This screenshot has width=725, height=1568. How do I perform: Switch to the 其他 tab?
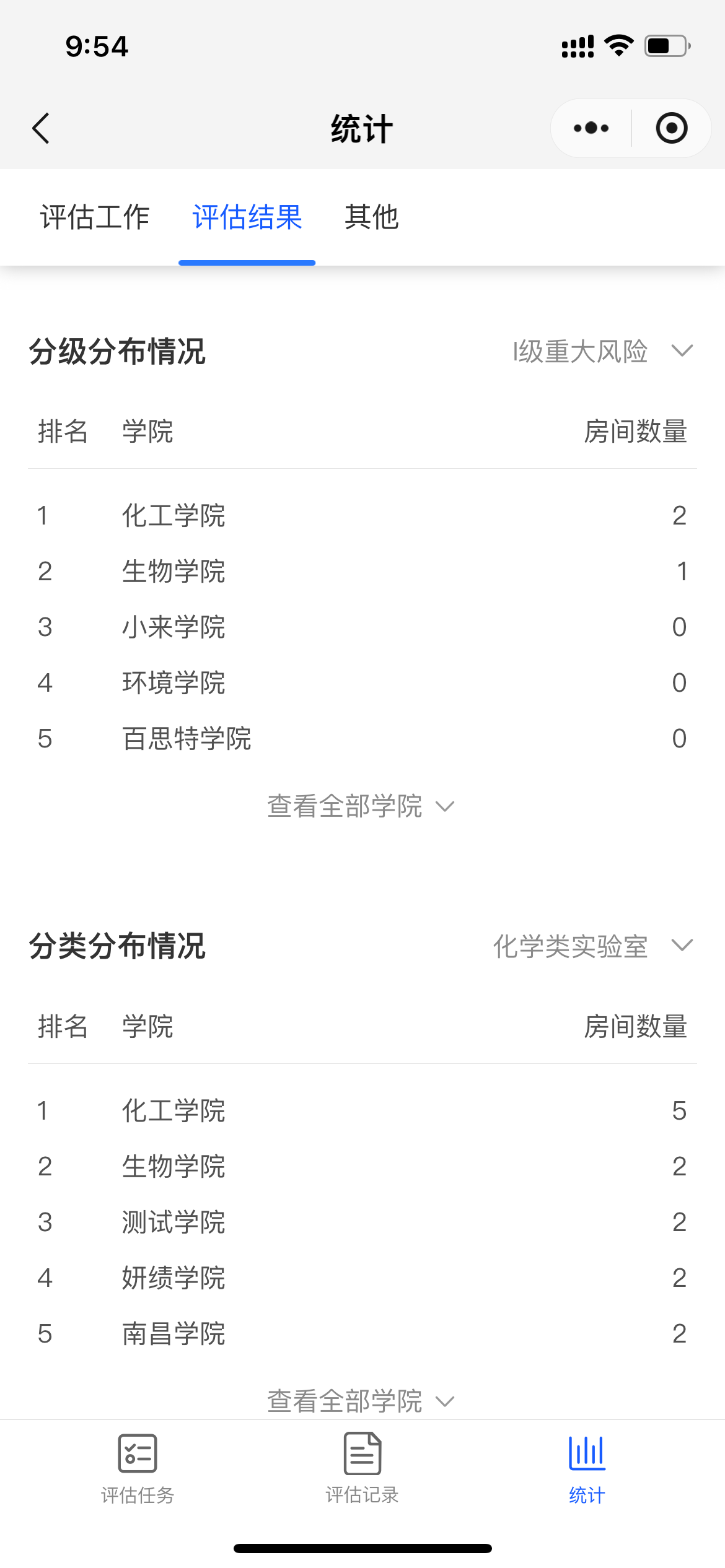click(x=372, y=217)
